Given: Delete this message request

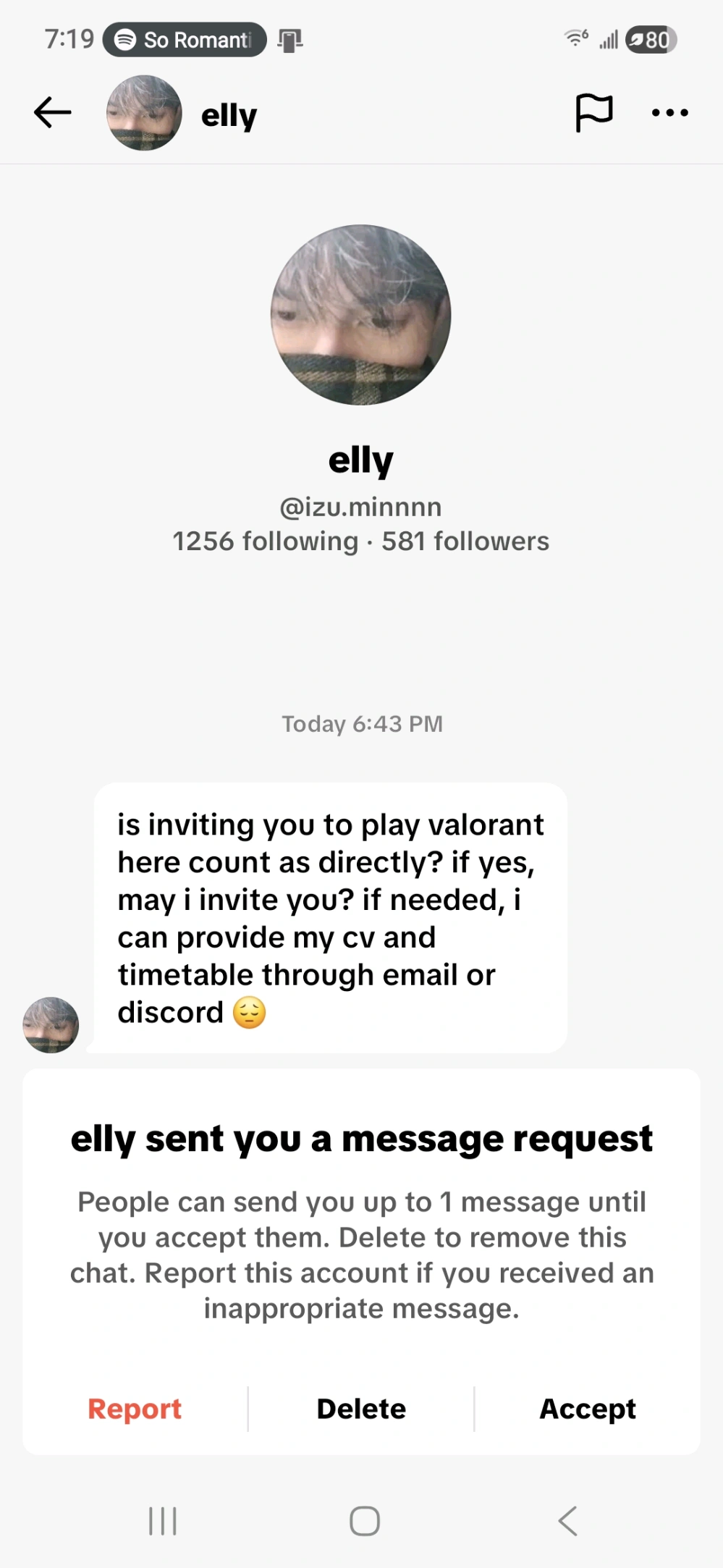Looking at the screenshot, I should 361,1409.
